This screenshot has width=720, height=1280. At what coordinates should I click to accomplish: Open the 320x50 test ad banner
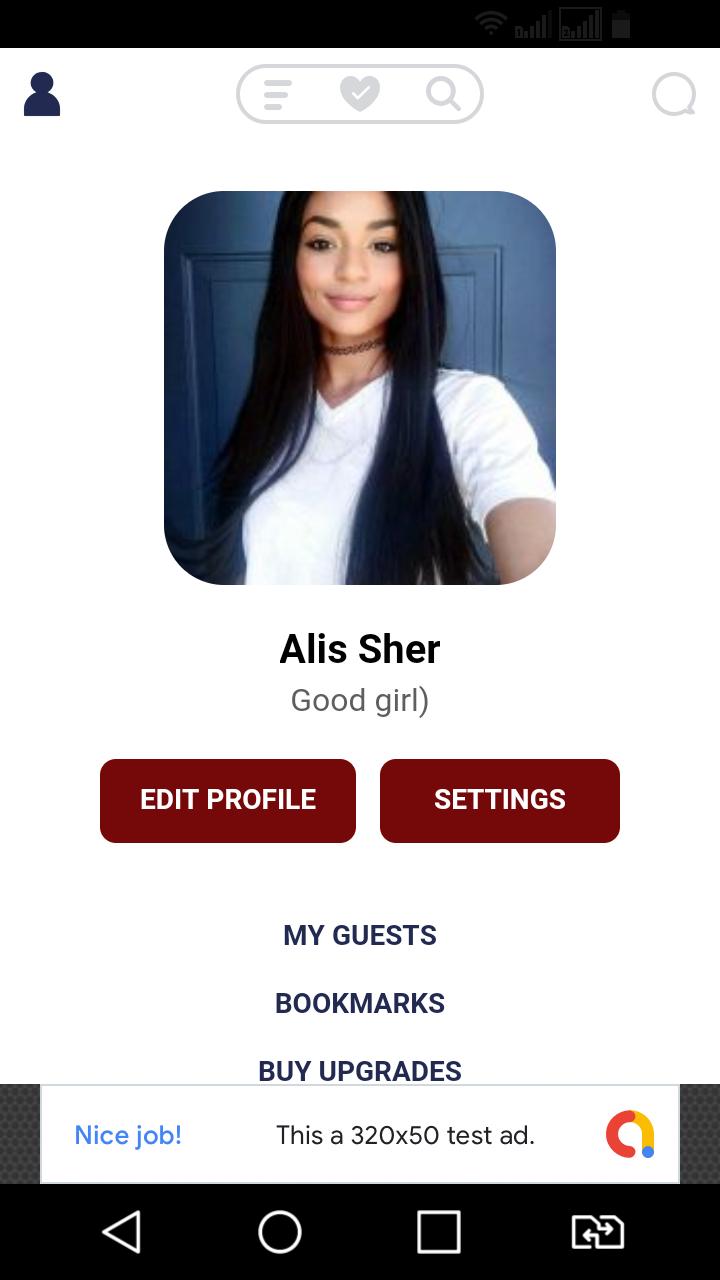pyautogui.click(x=360, y=1135)
